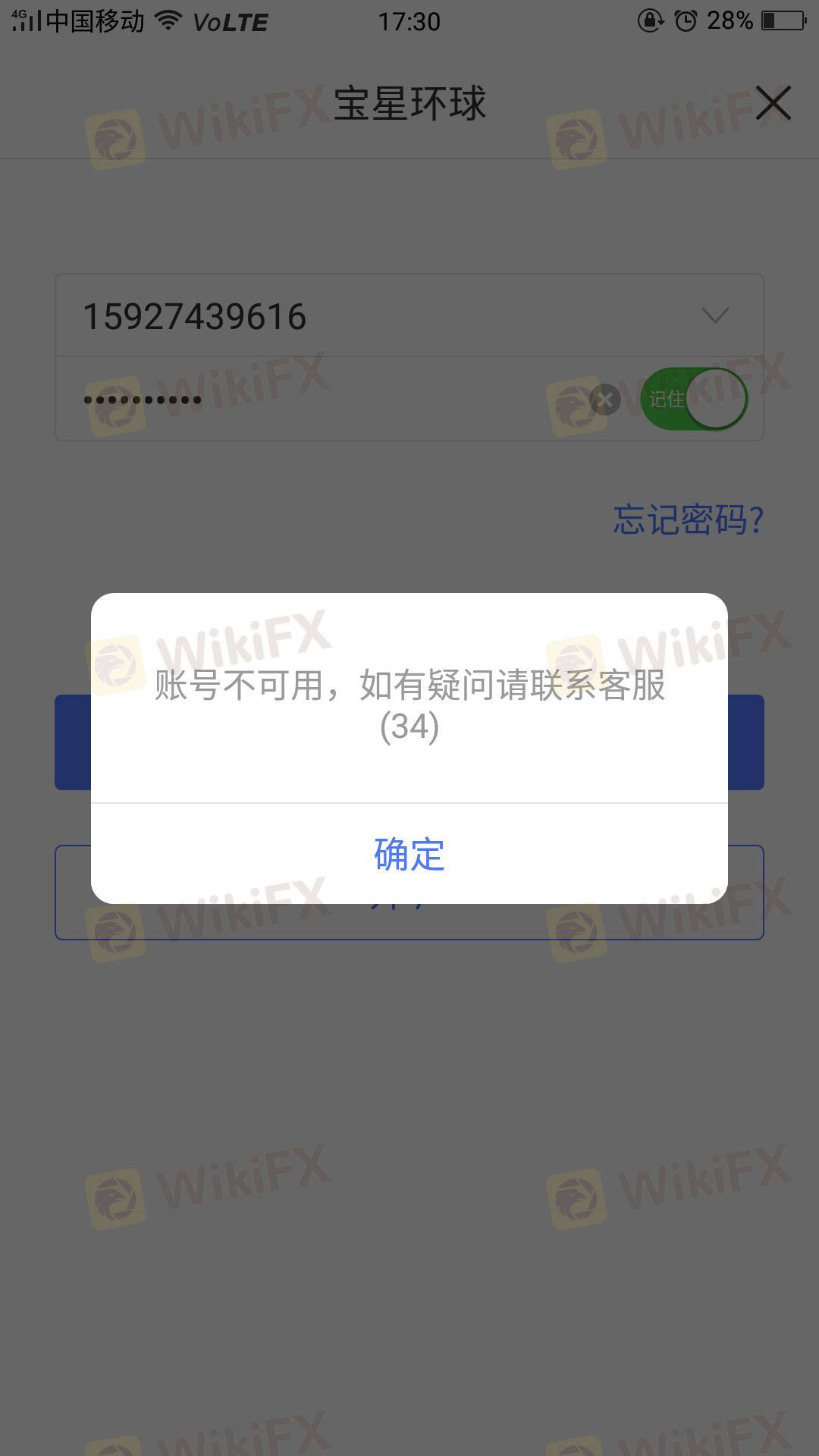Image resolution: width=819 pixels, height=1456 pixels.
Task: Toggle the 记住 remember password switch
Action: (694, 399)
